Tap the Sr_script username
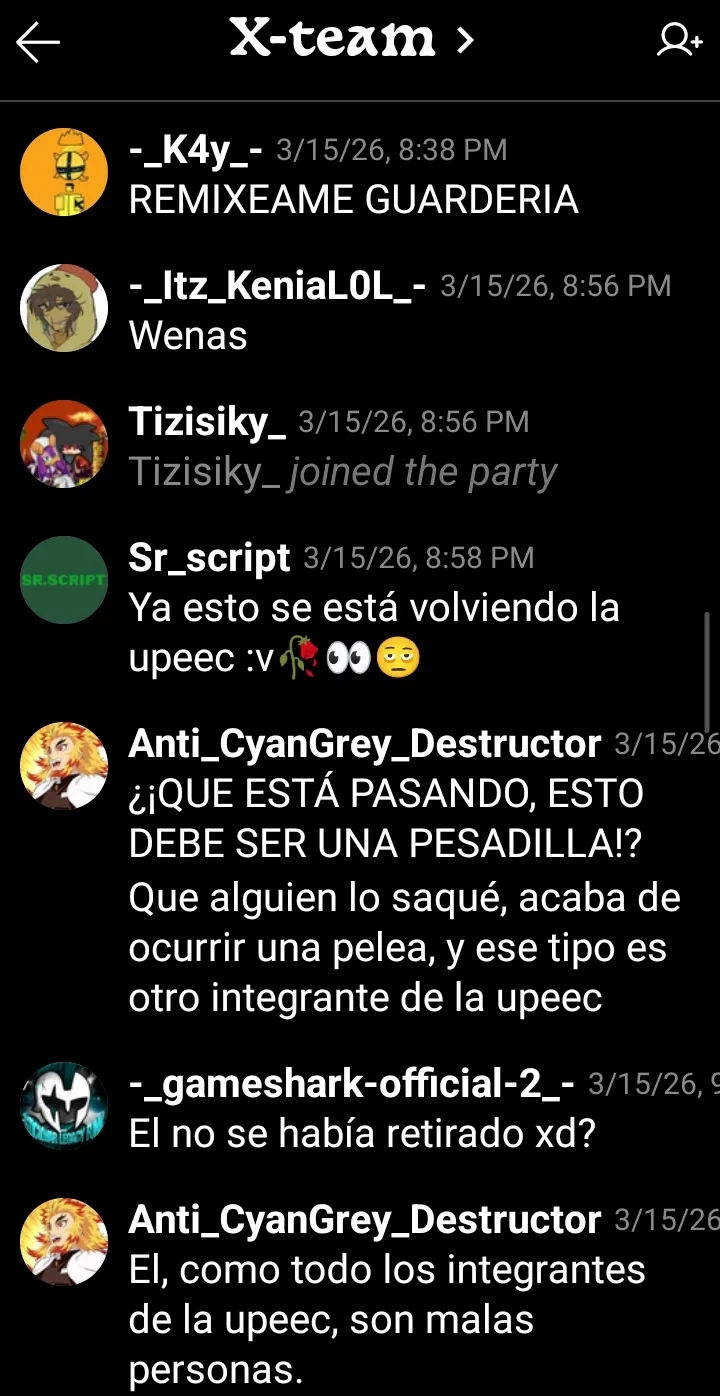The image size is (720, 1396). (210, 558)
